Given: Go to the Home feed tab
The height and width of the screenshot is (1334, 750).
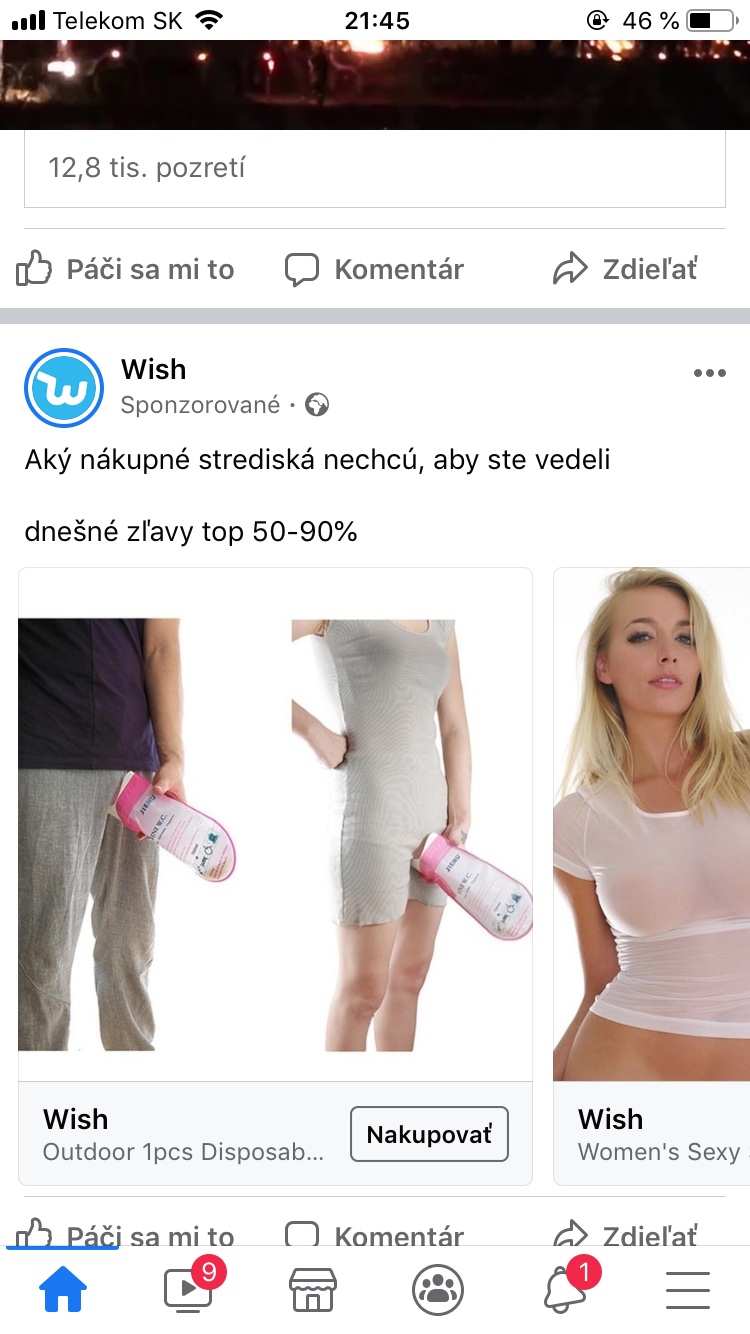Looking at the screenshot, I should 63,1290.
